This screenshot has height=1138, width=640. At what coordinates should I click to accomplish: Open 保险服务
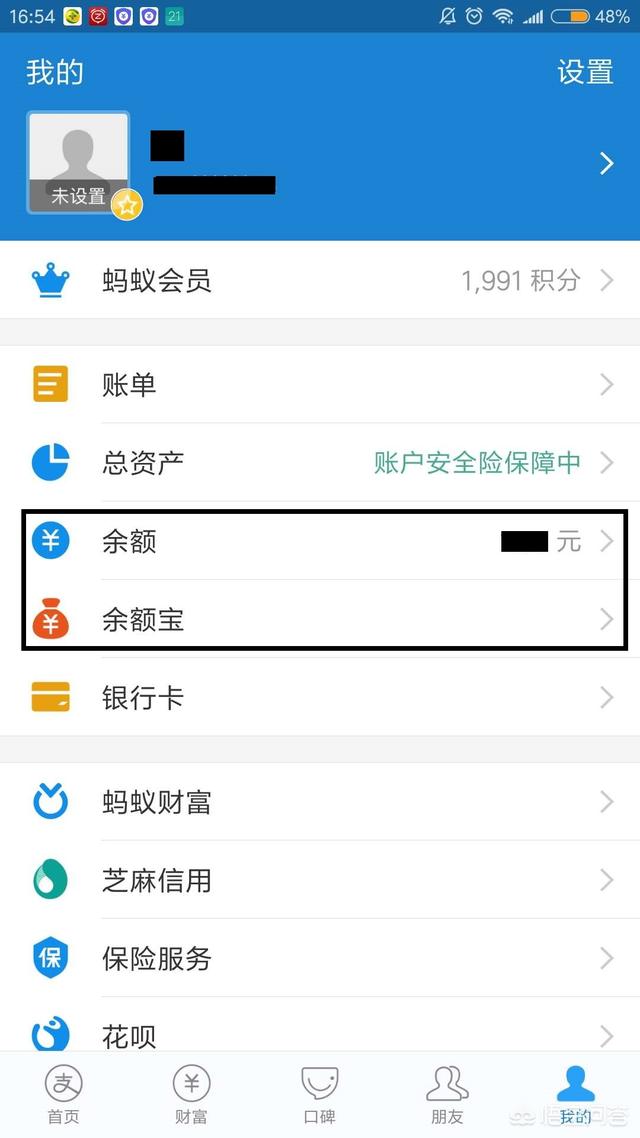click(320, 958)
